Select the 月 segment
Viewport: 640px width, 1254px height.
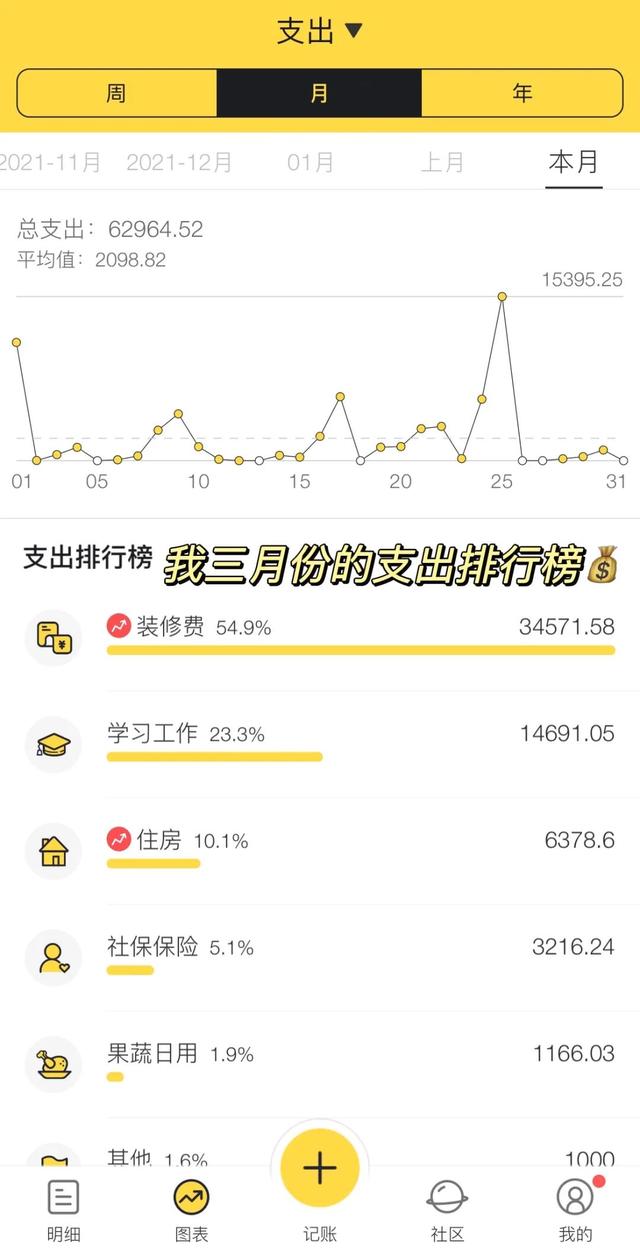pyautogui.click(x=319, y=93)
